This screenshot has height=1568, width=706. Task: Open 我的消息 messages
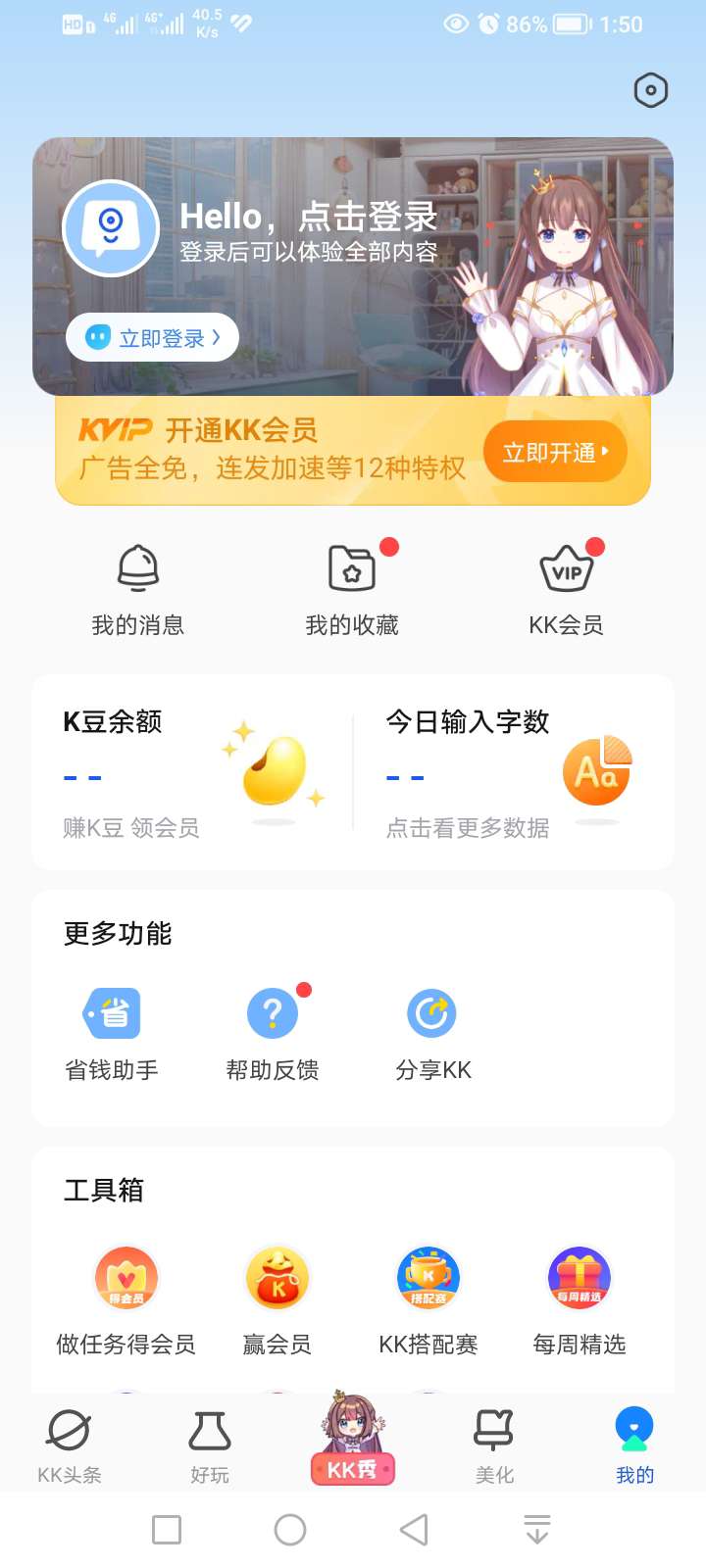click(138, 588)
